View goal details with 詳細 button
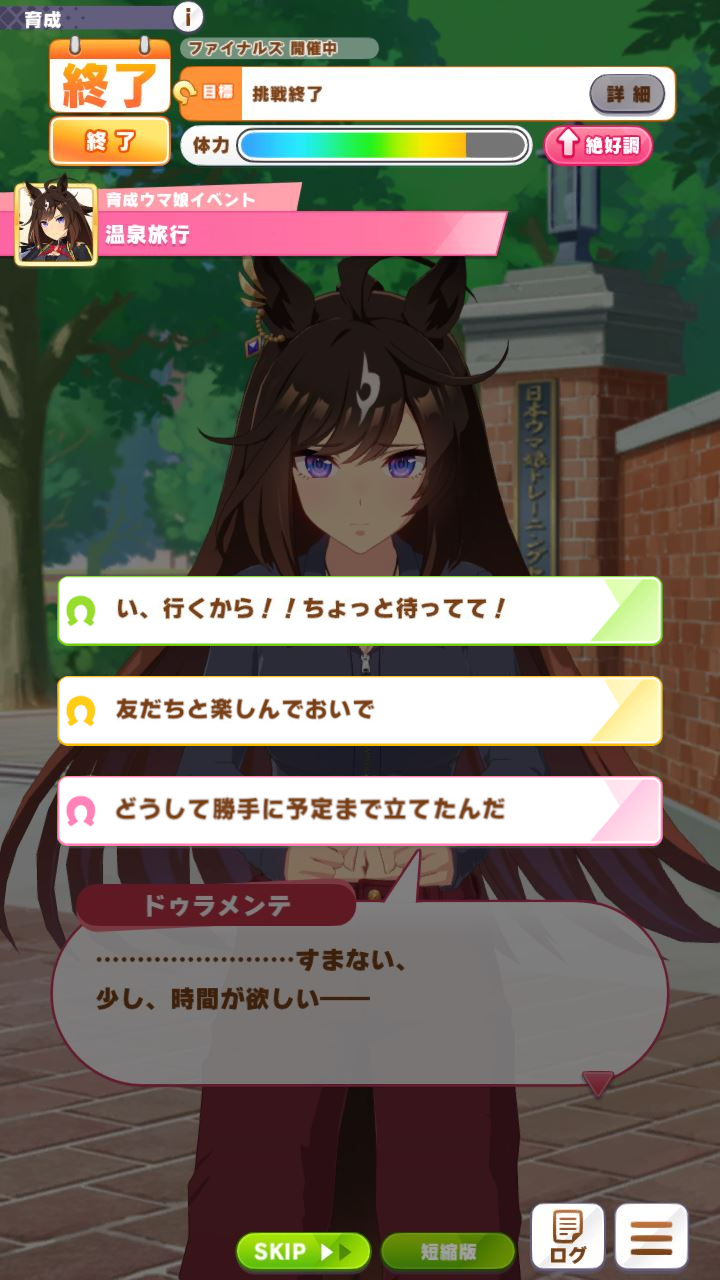 pyautogui.click(x=627, y=94)
